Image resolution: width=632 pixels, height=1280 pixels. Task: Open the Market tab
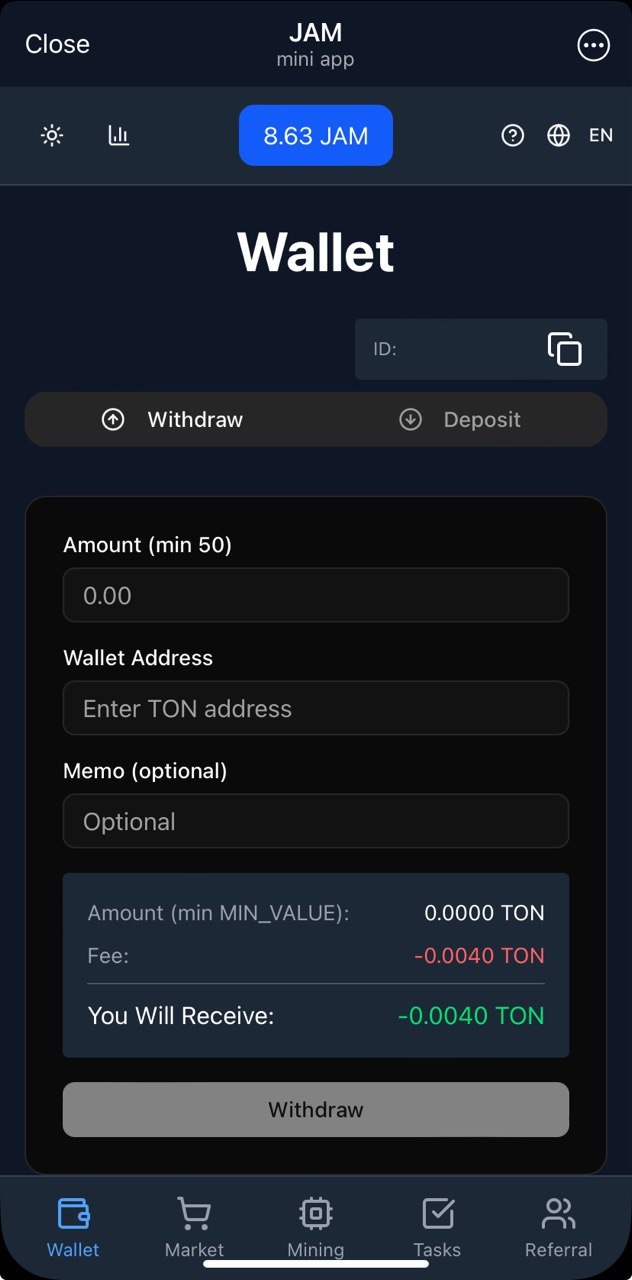[194, 1227]
